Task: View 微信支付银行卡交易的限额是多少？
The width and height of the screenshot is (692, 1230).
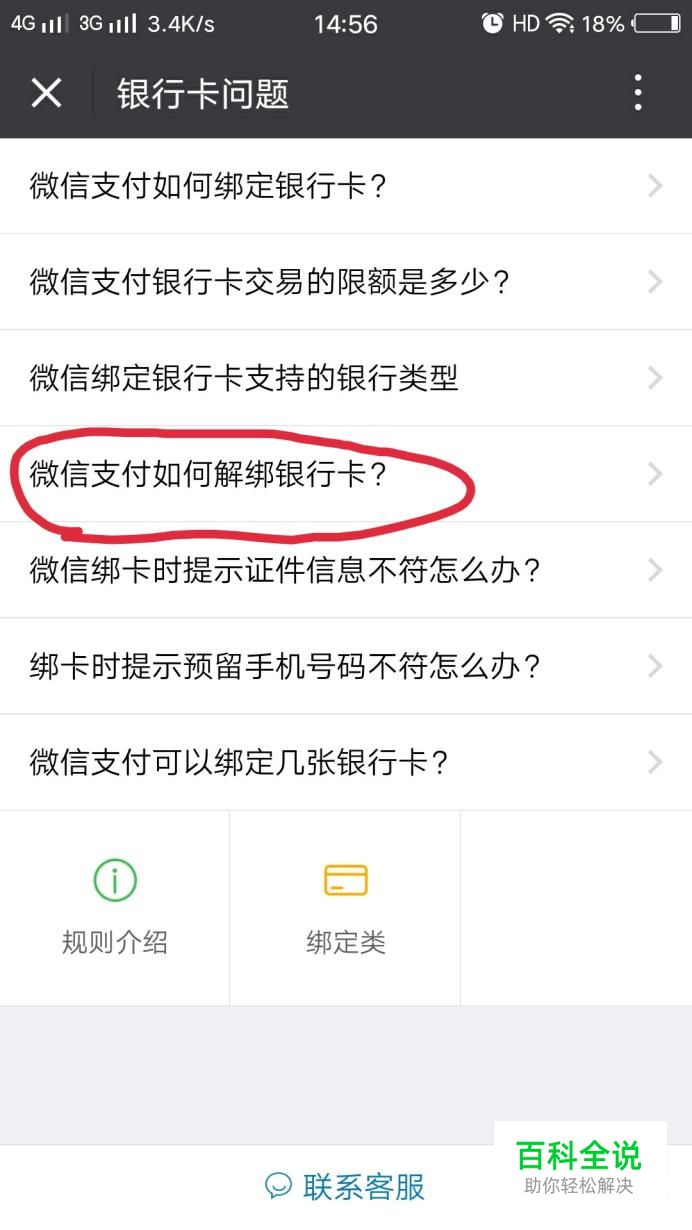Action: click(x=345, y=282)
